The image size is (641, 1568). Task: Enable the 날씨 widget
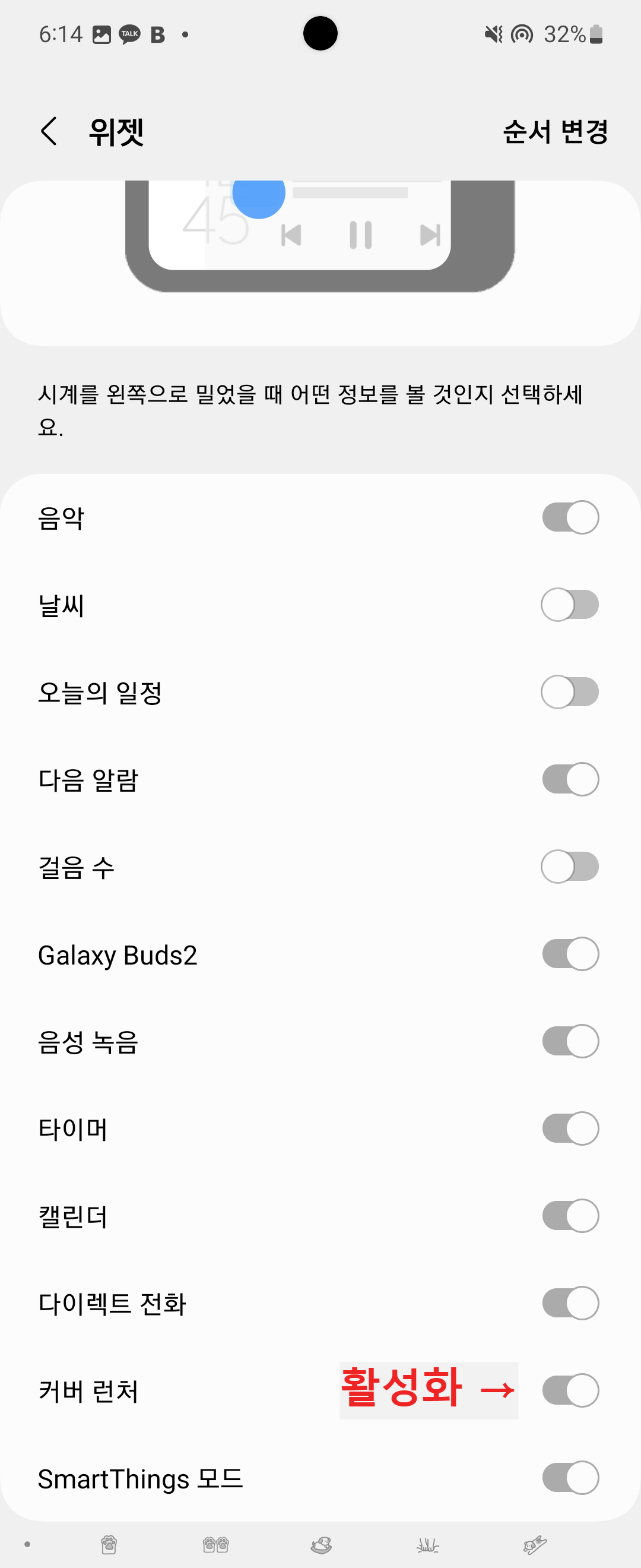click(x=570, y=605)
